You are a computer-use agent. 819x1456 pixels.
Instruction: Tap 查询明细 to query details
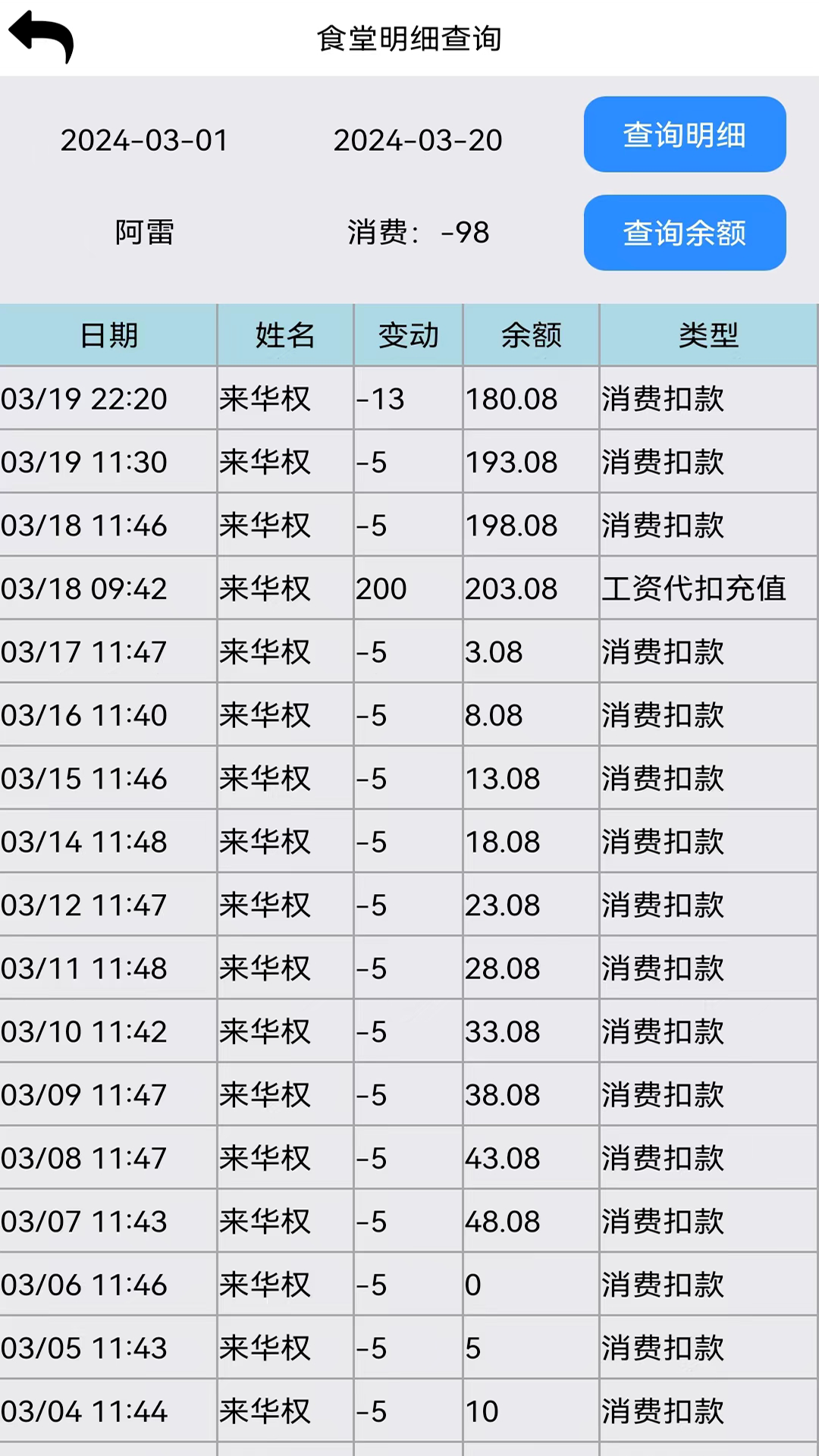(685, 134)
